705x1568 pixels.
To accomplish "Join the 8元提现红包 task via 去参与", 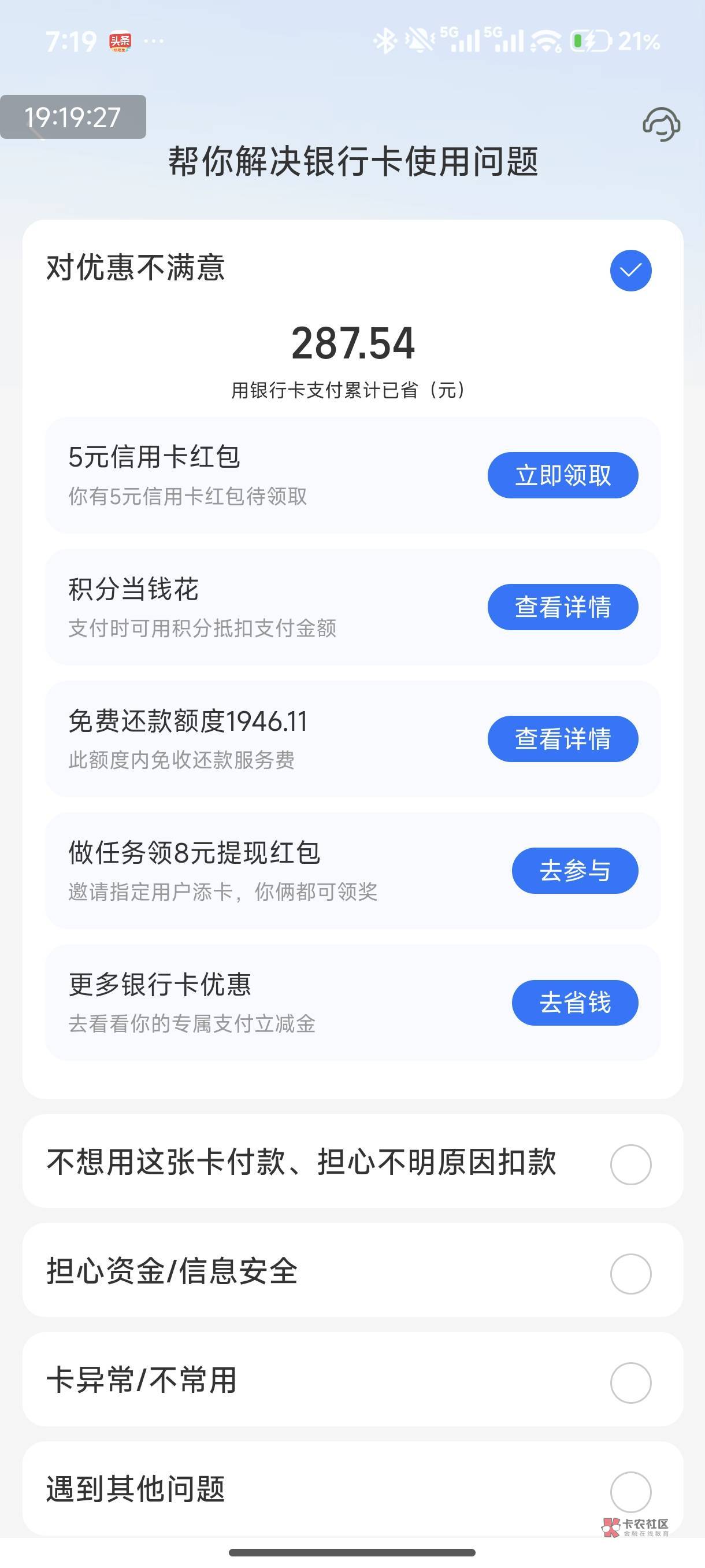I will (575, 870).
